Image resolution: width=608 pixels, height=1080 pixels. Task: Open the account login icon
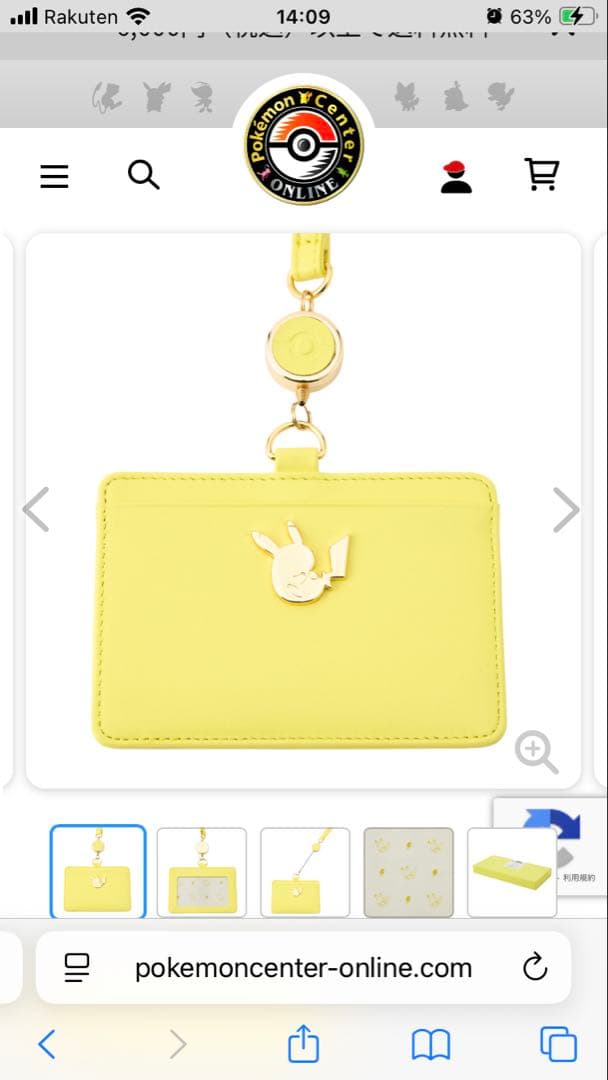coord(456,177)
